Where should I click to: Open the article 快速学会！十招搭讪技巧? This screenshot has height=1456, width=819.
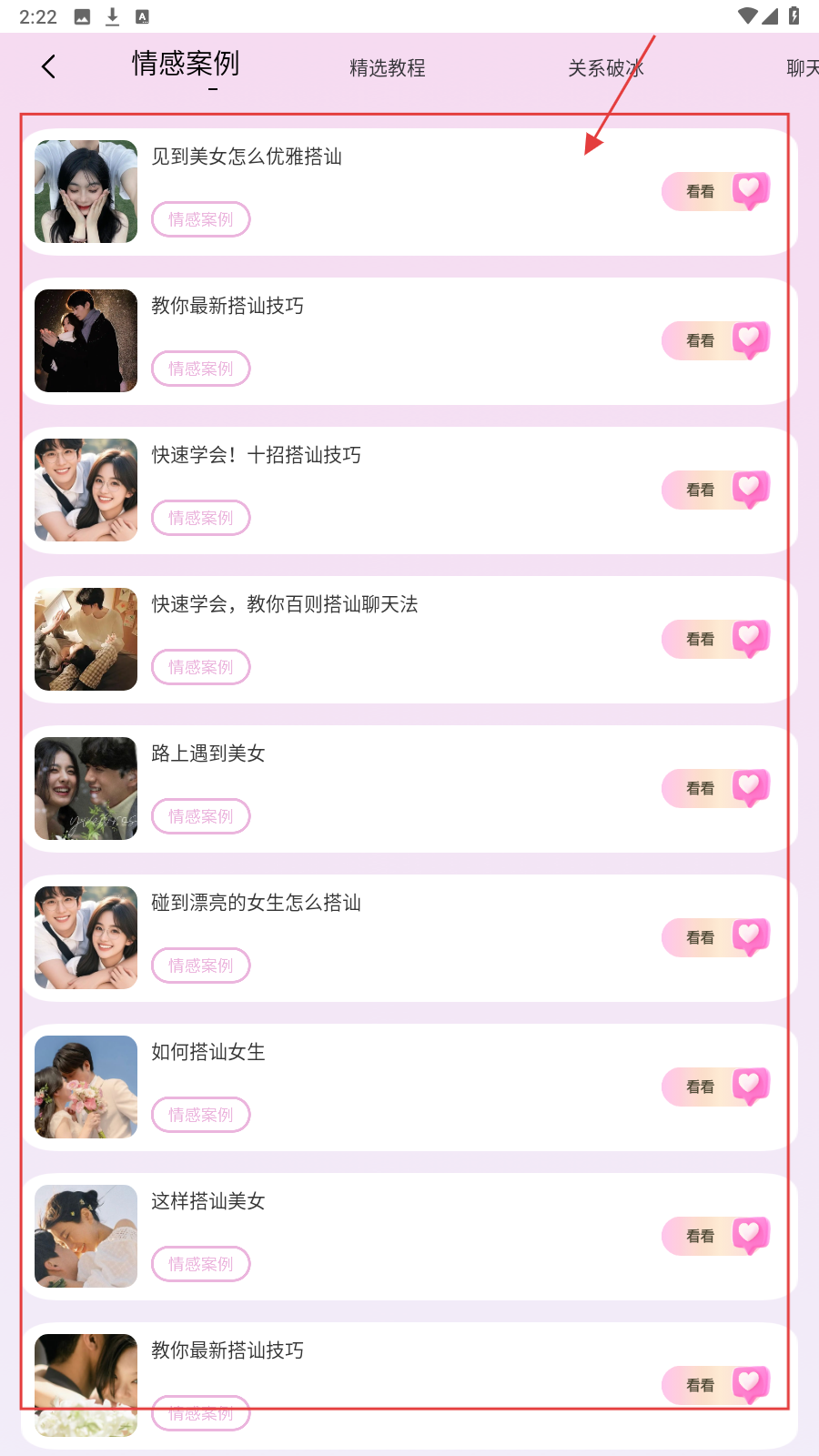click(256, 455)
